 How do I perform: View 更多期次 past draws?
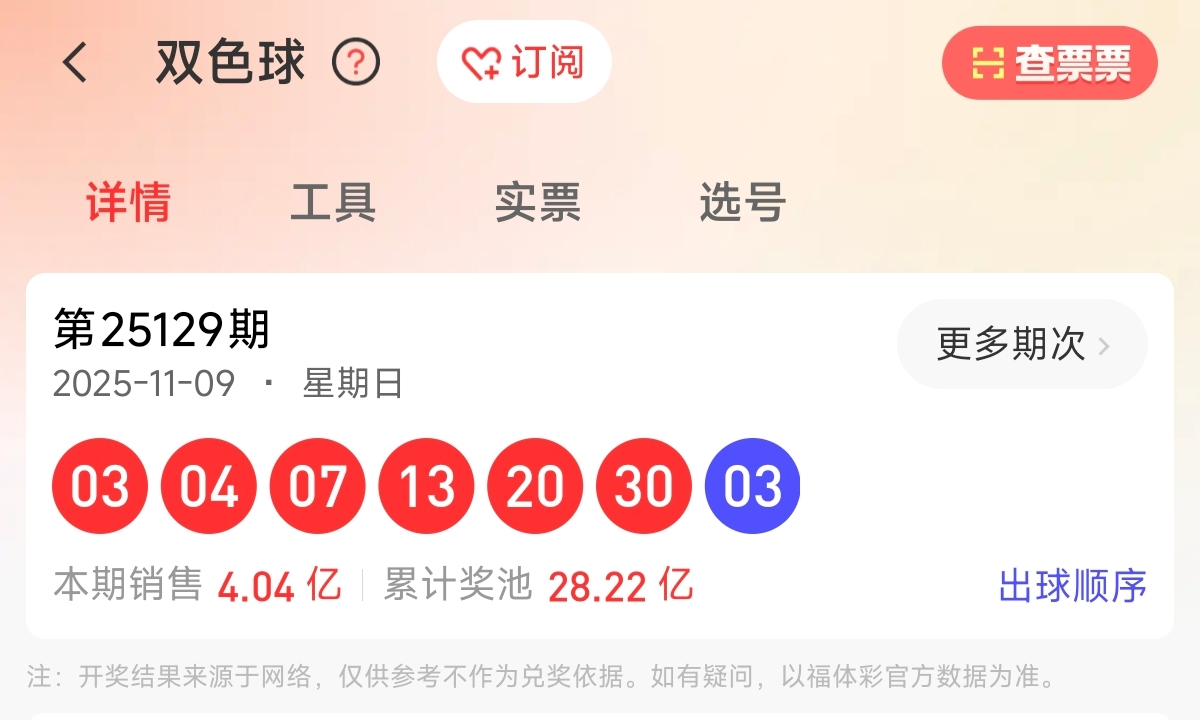pos(1022,345)
